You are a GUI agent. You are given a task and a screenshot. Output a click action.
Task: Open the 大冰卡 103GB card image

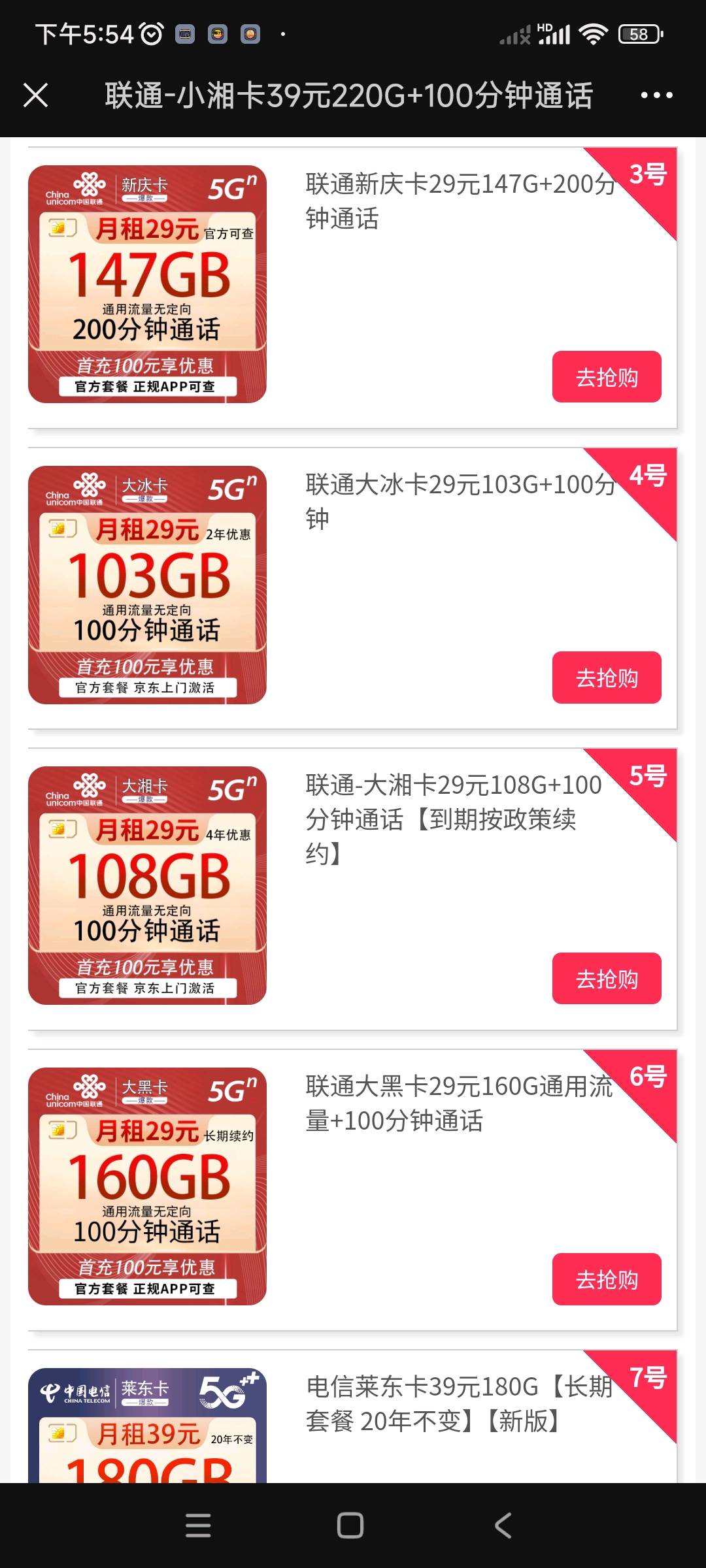(147, 585)
